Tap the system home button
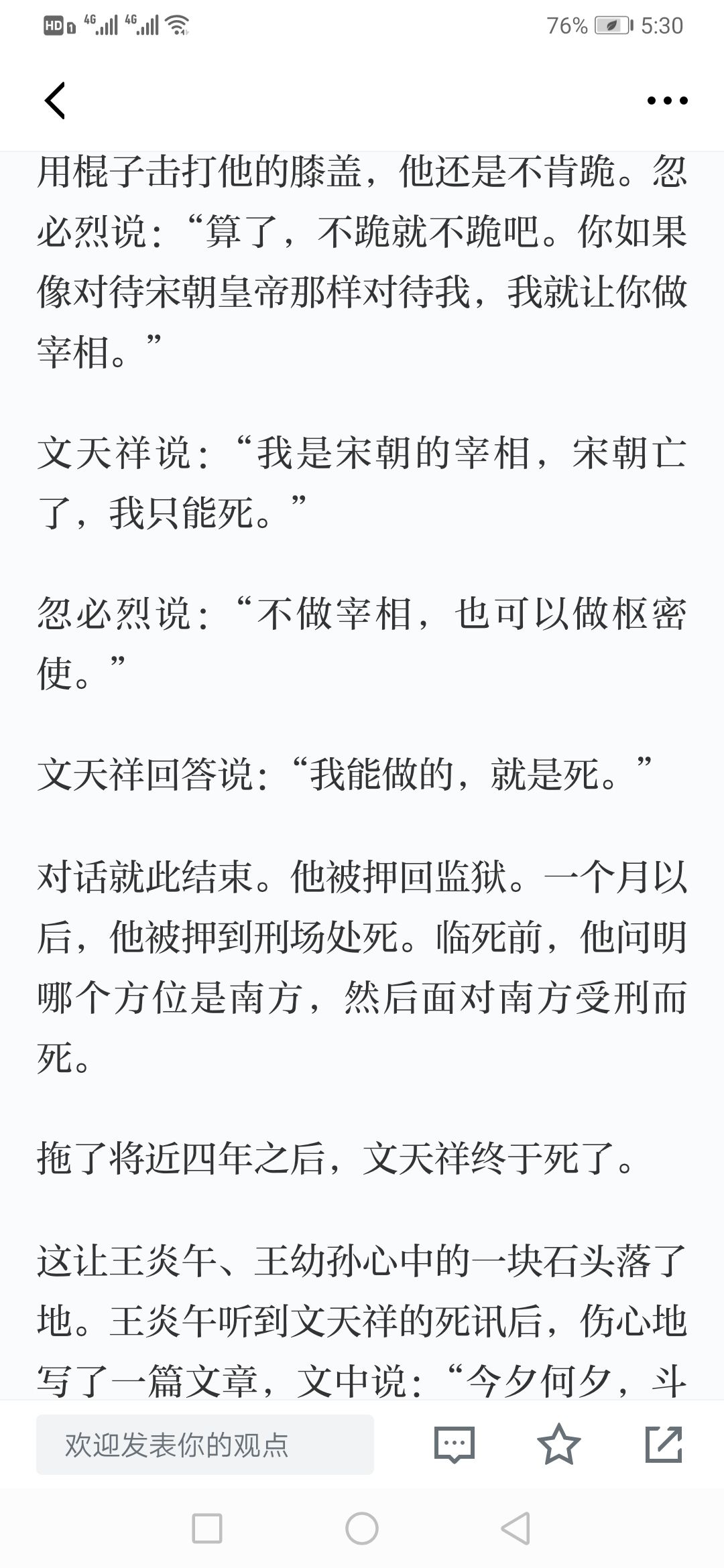Viewport: 724px width, 1568px height. click(x=362, y=1528)
